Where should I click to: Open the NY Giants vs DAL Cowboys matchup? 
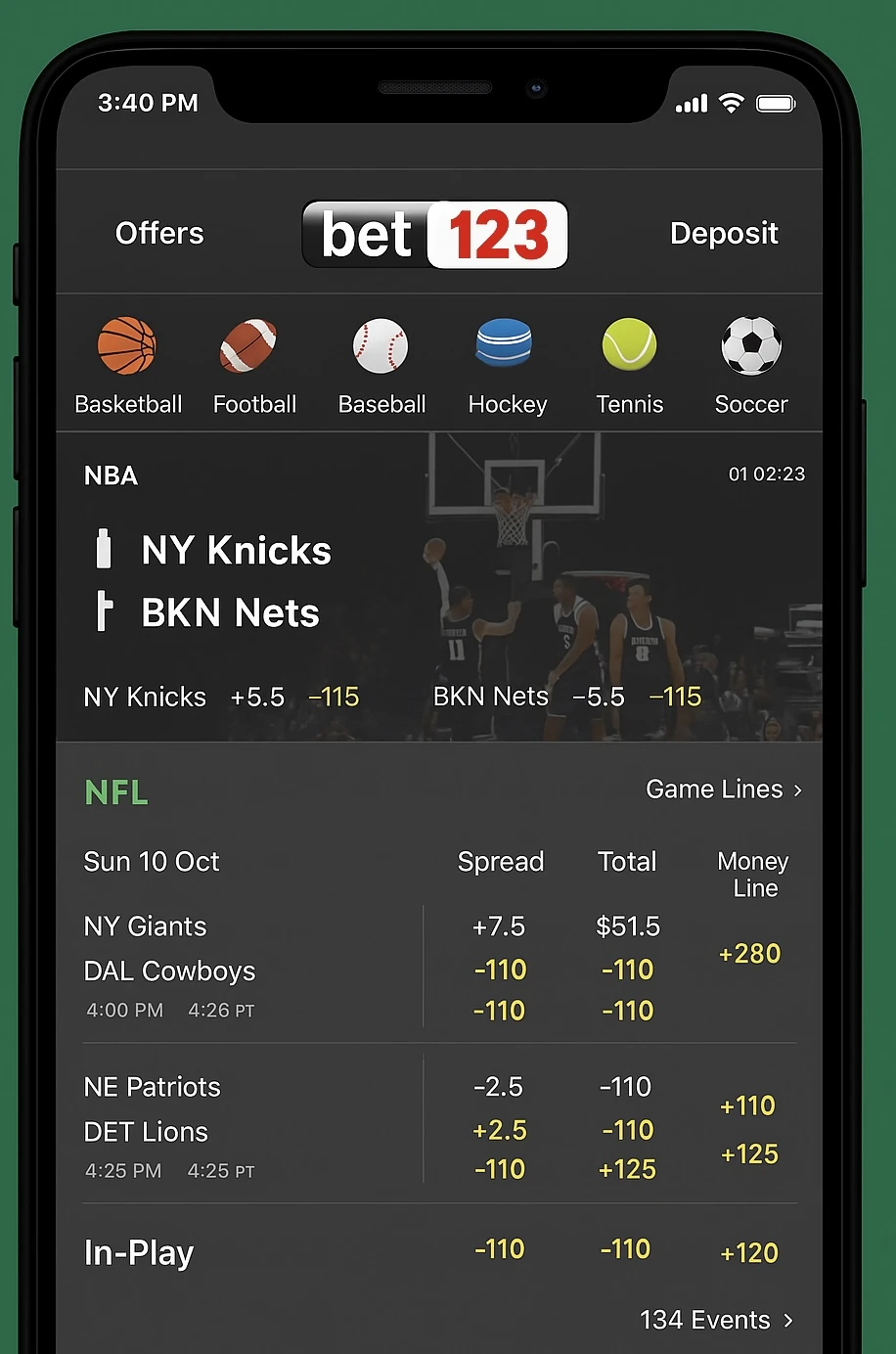pyautogui.click(x=169, y=949)
